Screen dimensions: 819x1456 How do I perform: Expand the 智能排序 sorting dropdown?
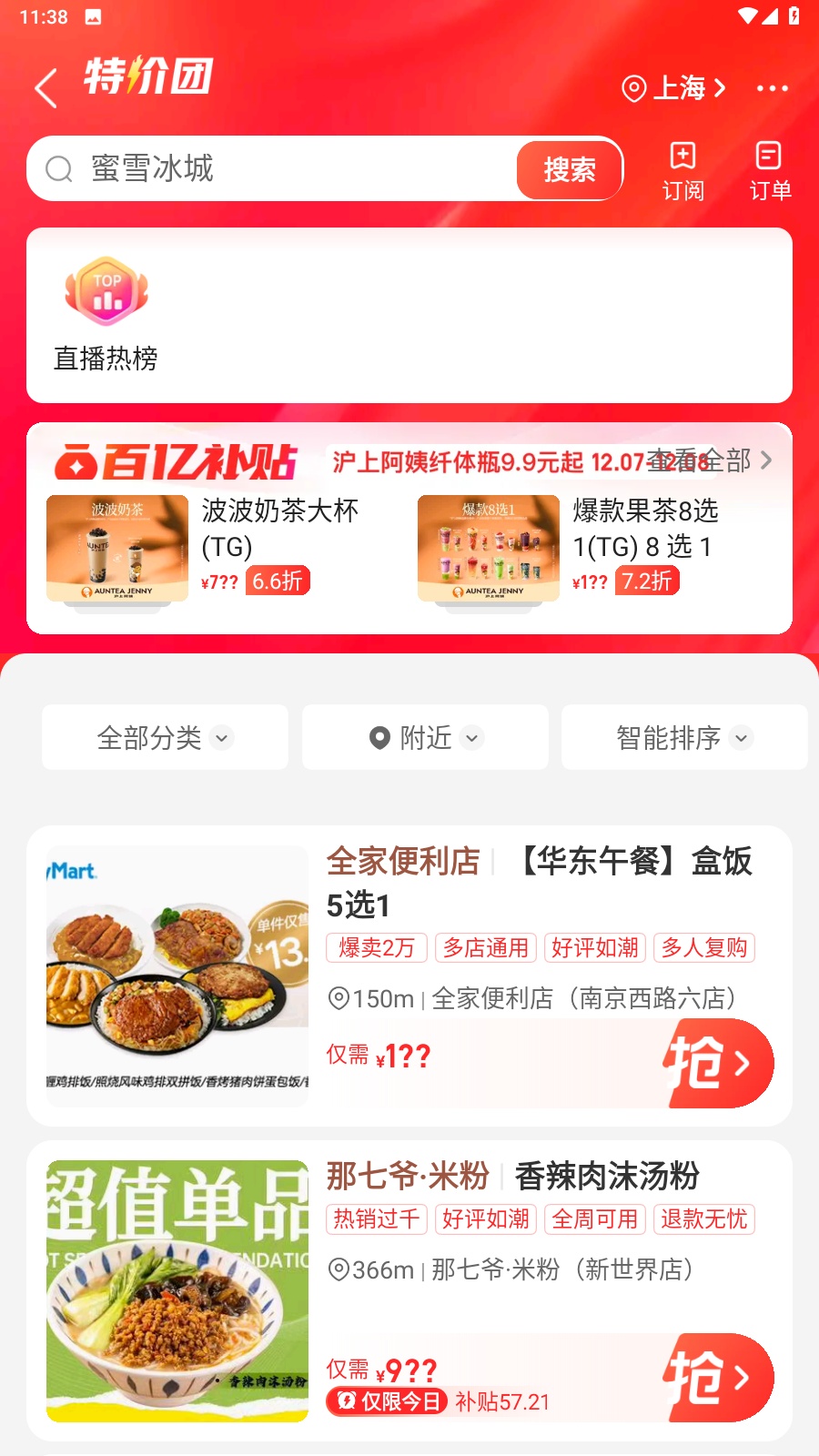coord(683,737)
